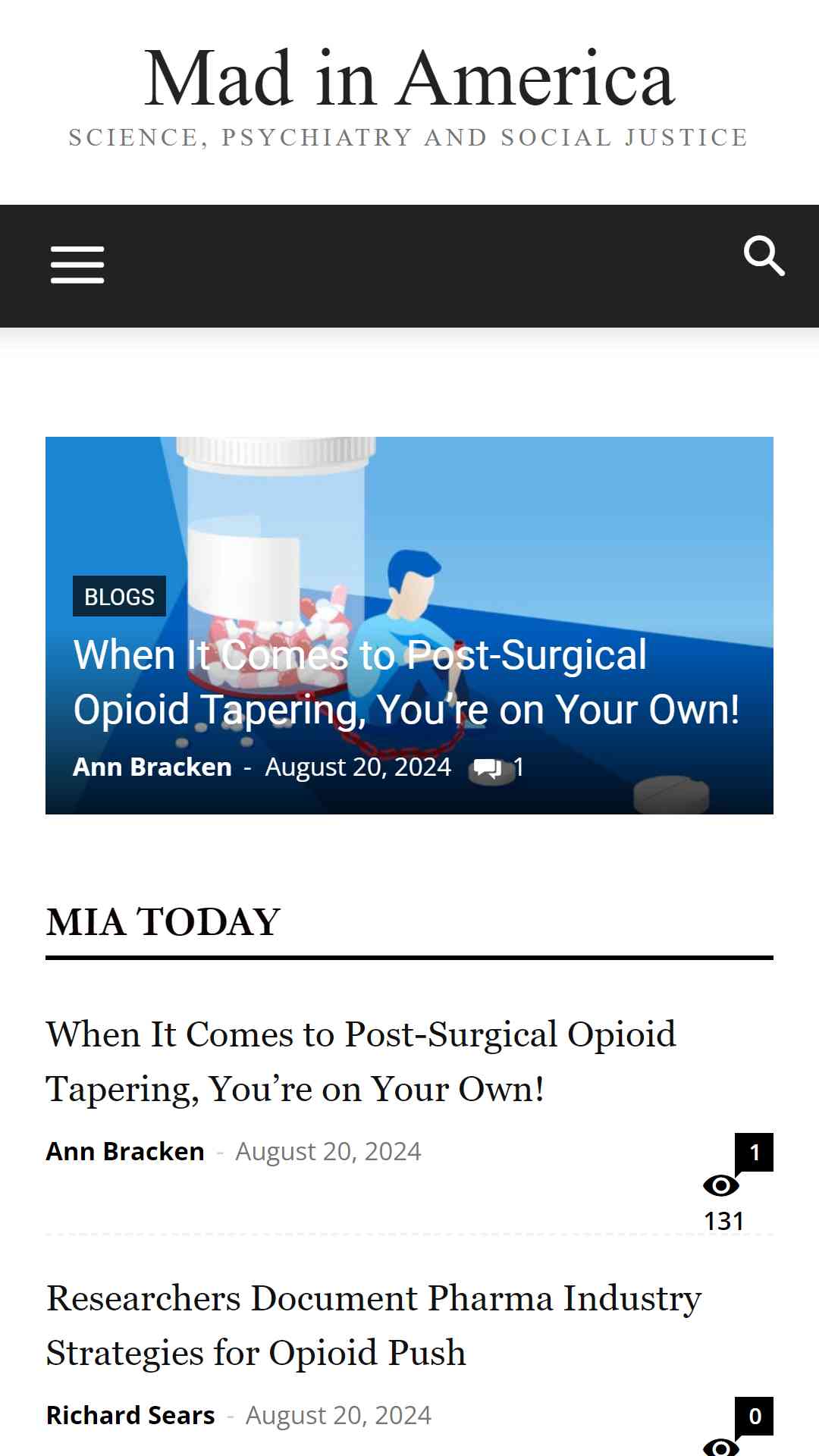Open comments on the featured banner article
This screenshot has width=819, height=1456.
click(x=497, y=767)
